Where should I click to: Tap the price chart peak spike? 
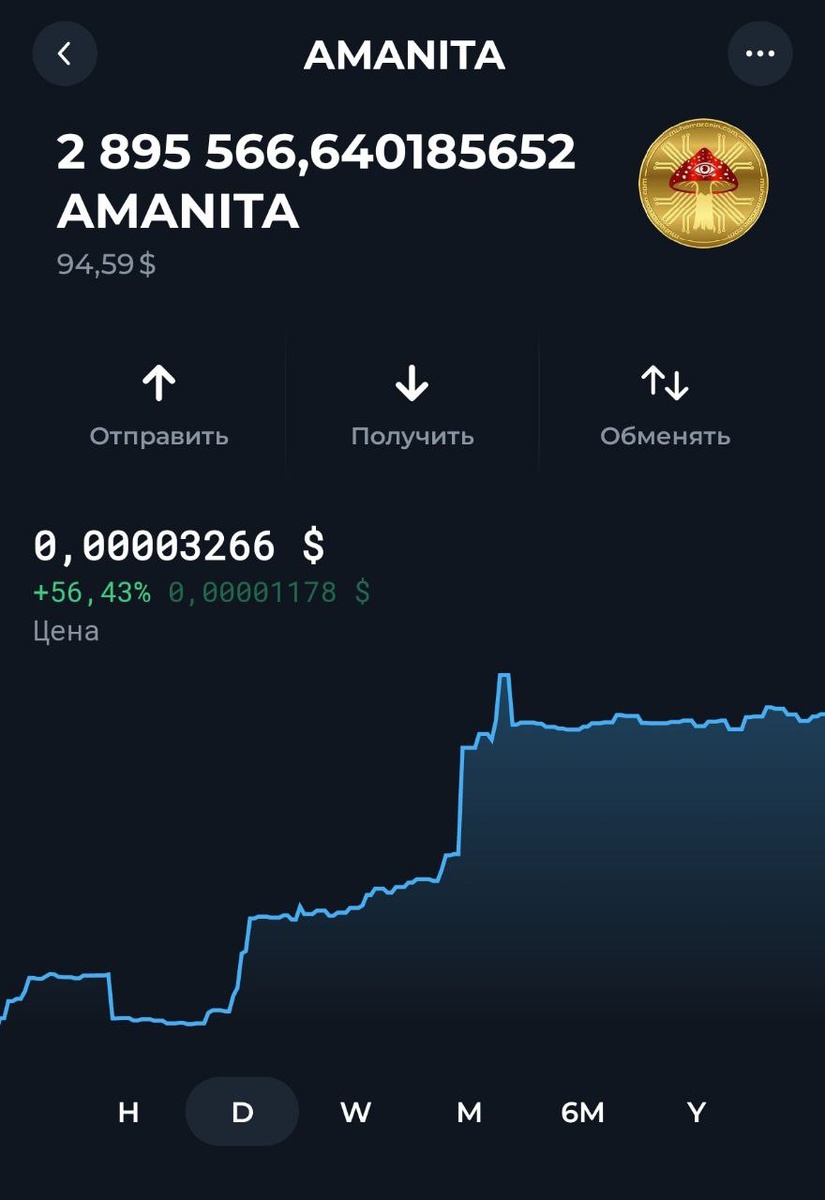(x=504, y=675)
